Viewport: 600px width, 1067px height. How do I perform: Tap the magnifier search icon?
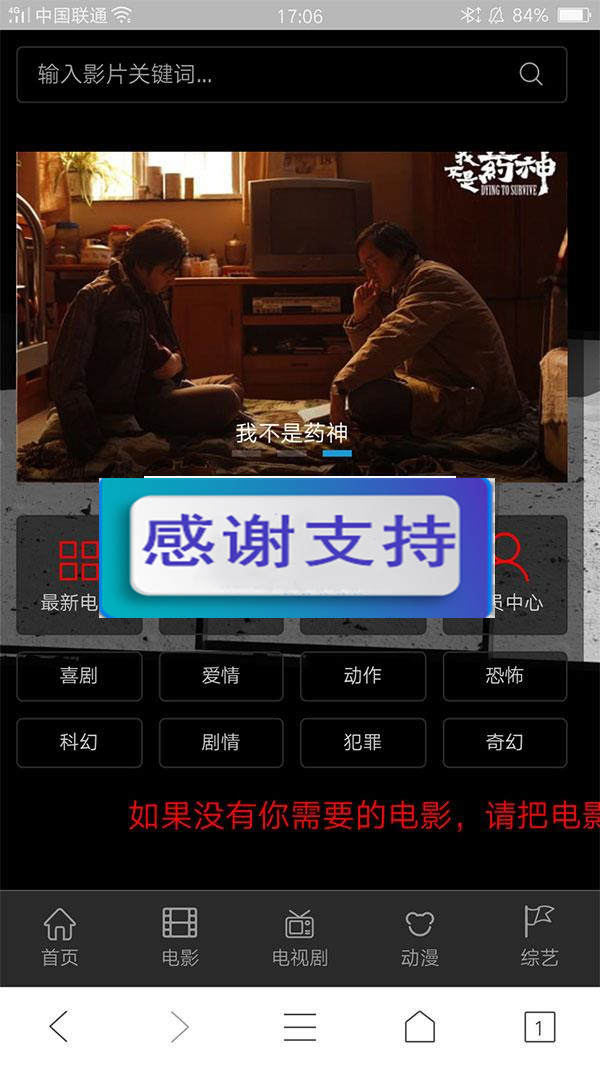pyautogui.click(x=531, y=74)
